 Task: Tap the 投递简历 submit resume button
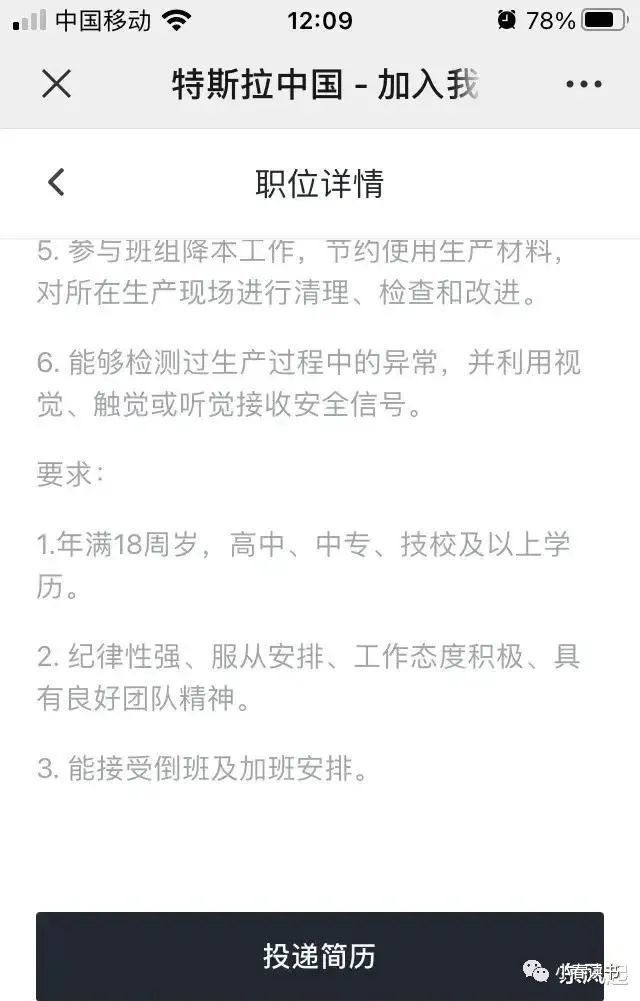(320, 955)
